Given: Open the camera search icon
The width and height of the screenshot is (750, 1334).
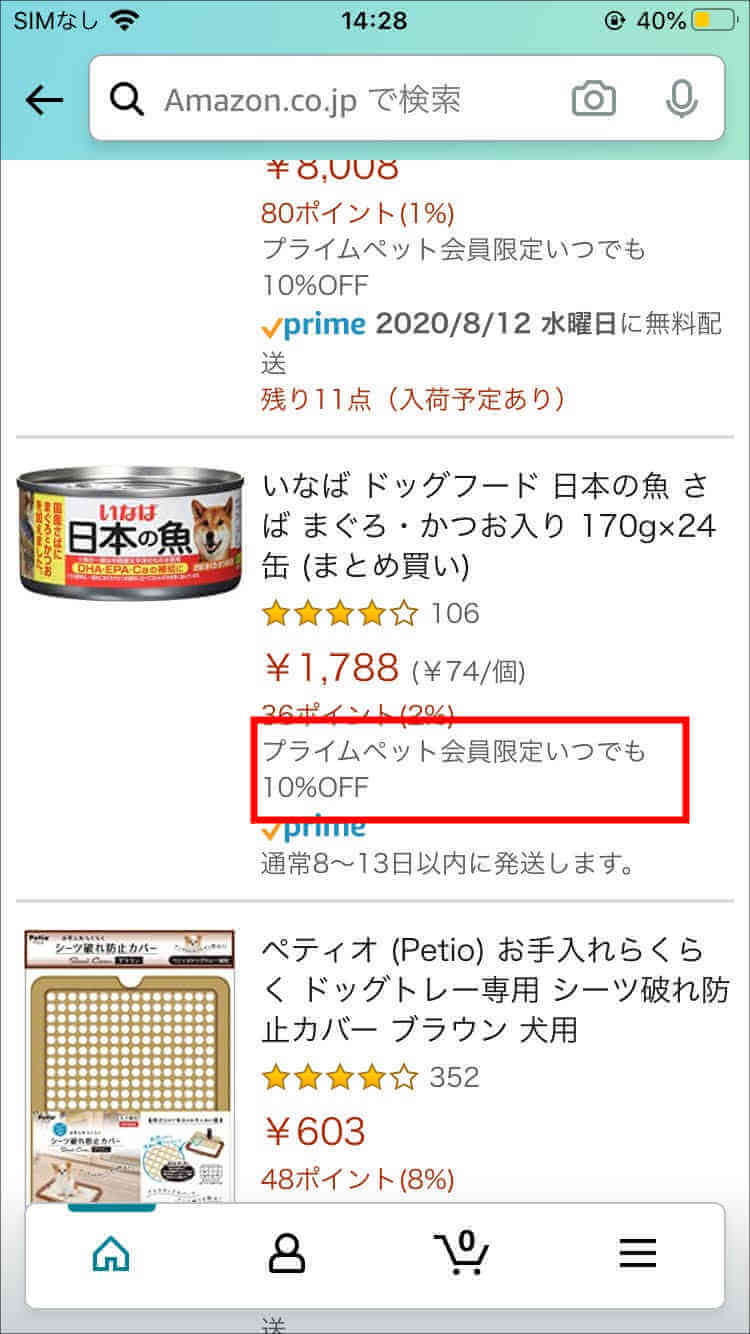Looking at the screenshot, I should click(593, 99).
